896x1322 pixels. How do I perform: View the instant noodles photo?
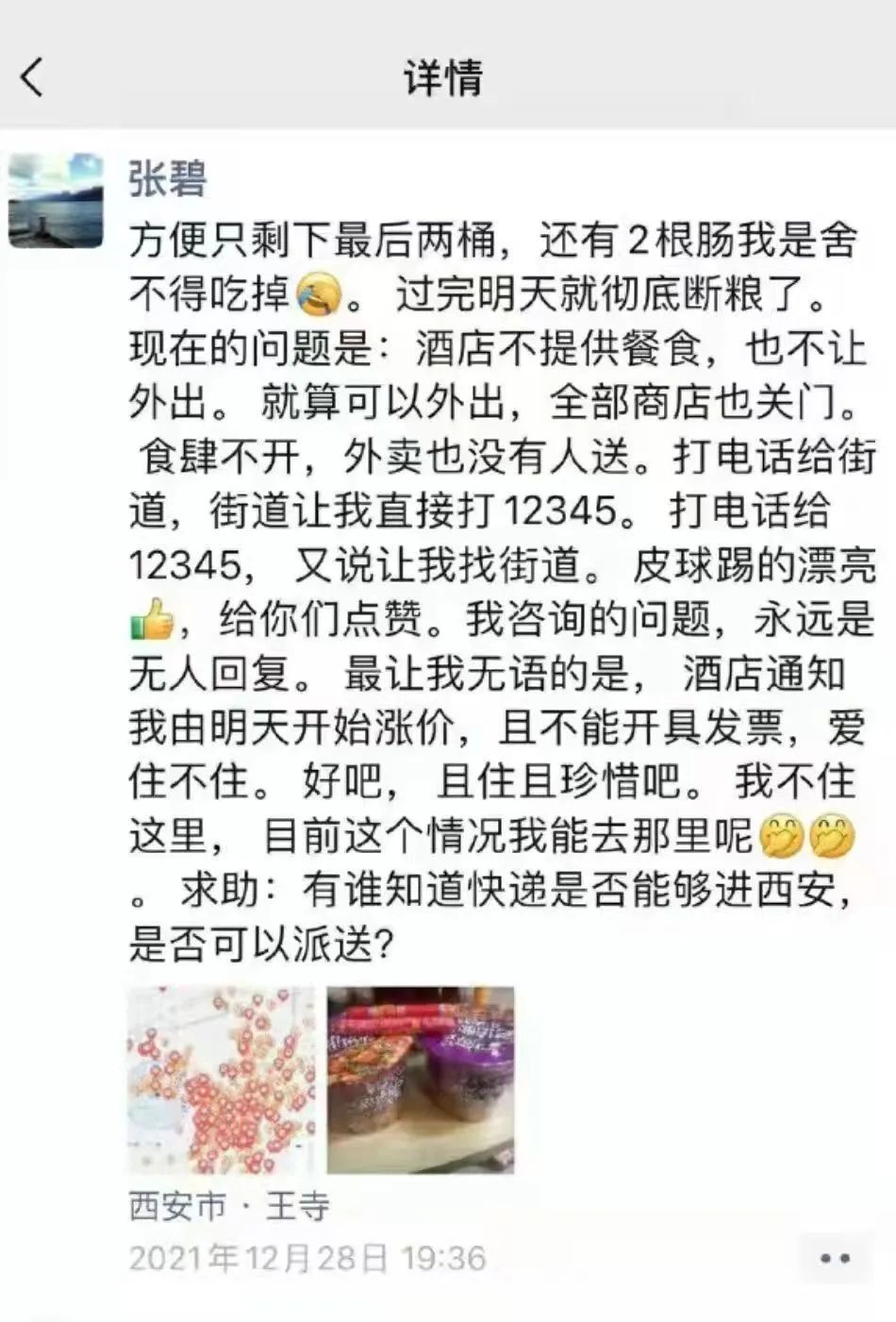(x=421, y=1080)
